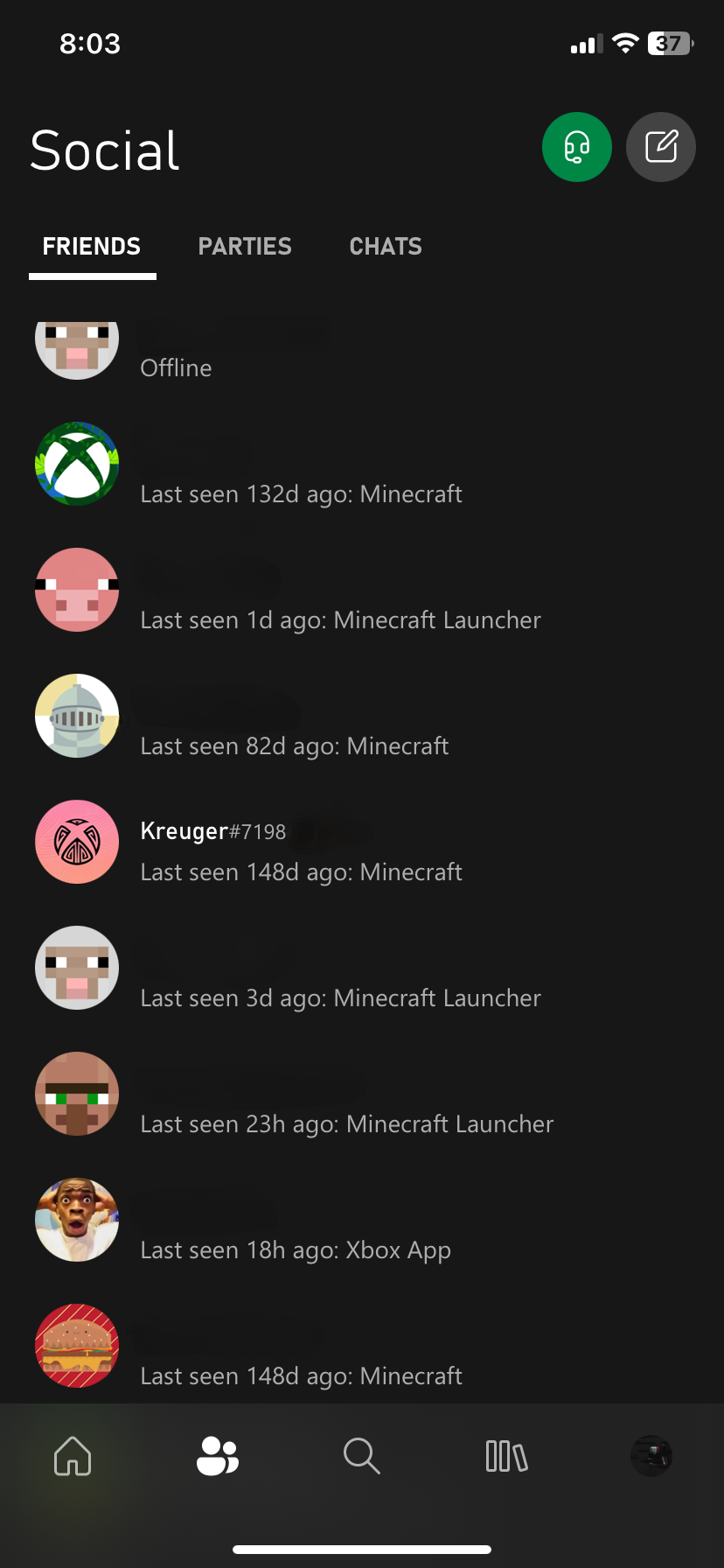
Task: Go to the Home tab
Action: pos(73,1456)
